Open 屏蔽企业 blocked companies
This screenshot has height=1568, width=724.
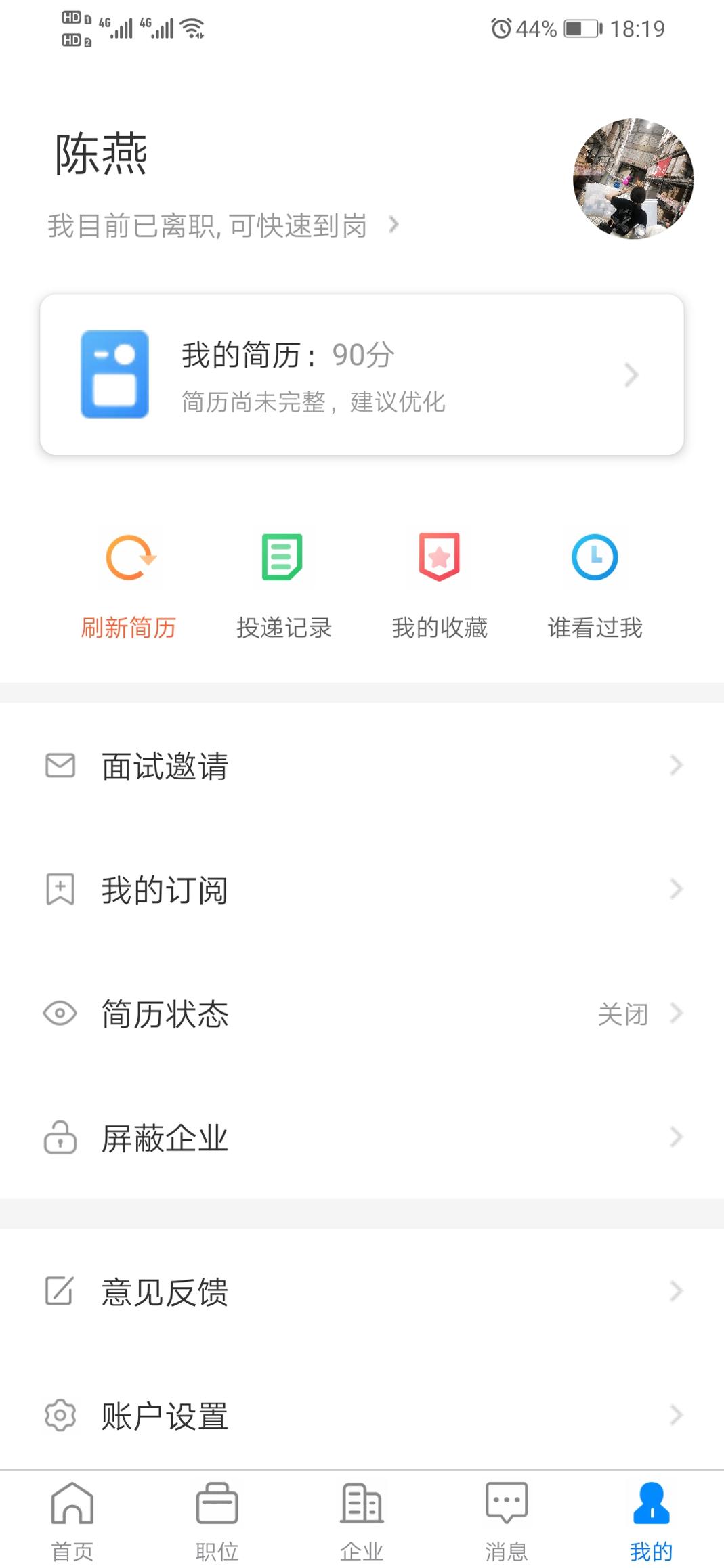click(362, 1137)
